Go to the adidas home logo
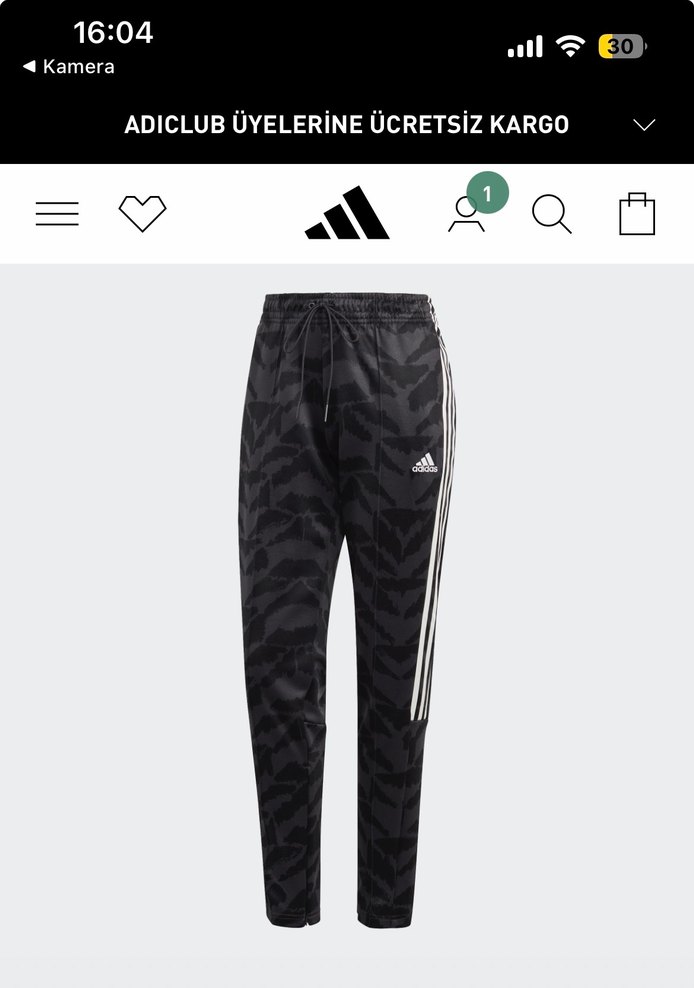Image resolution: width=694 pixels, height=988 pixels. tap(347, 213)
